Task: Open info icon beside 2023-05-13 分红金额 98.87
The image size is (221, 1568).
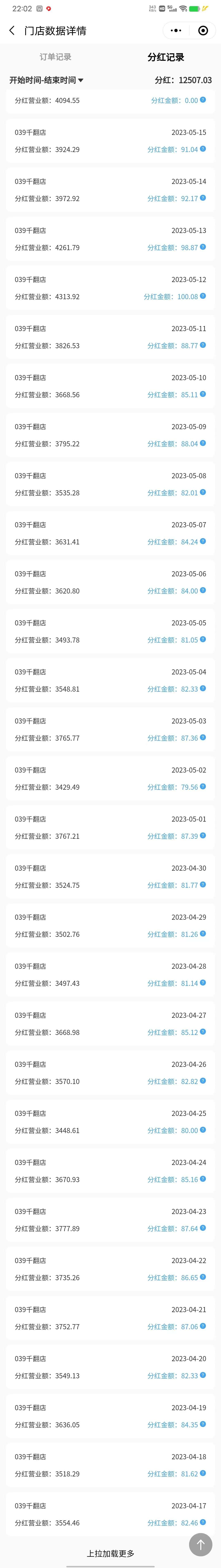Action: [x=203, y=247]
